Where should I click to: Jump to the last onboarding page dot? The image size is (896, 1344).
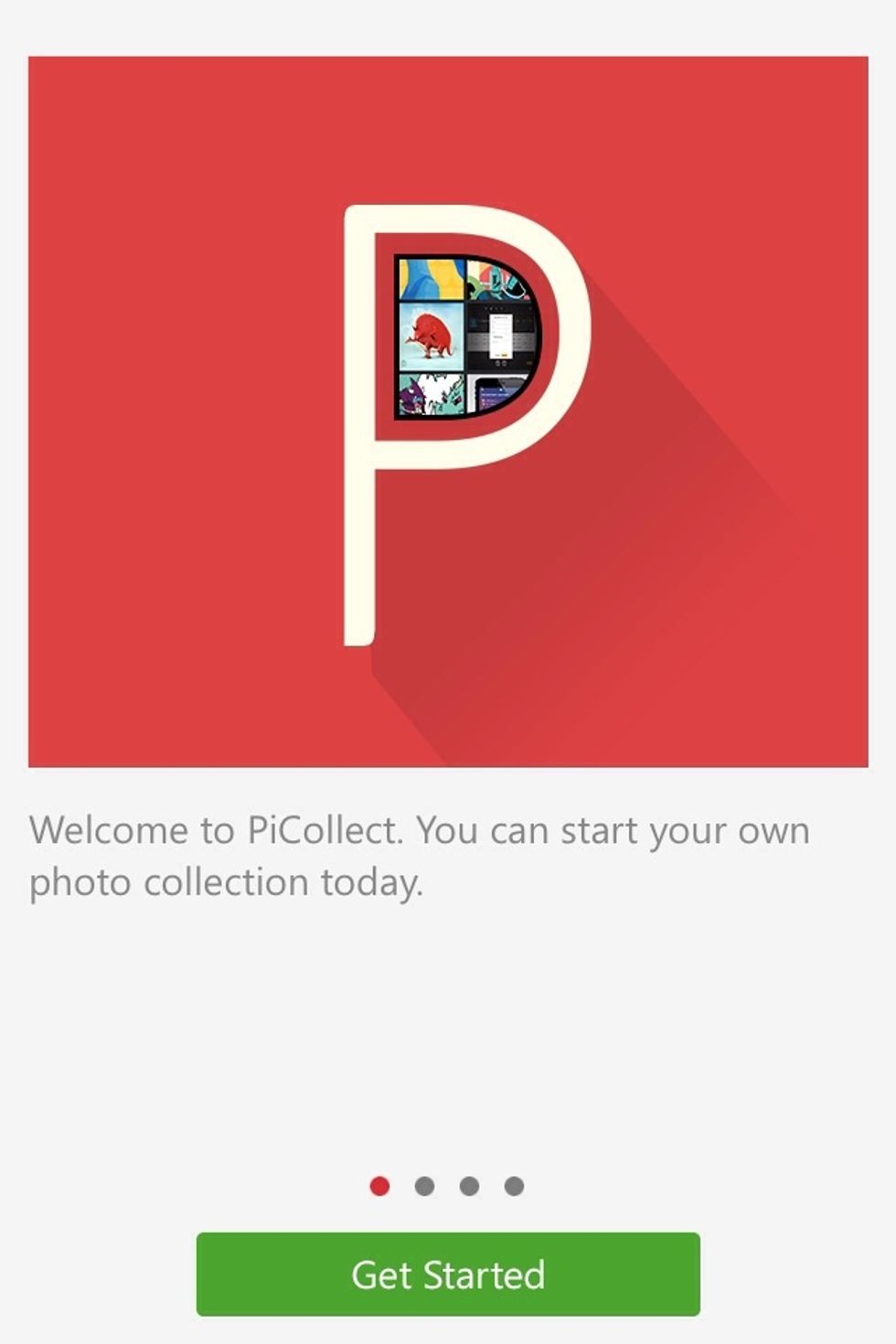tap(513, 1186)
